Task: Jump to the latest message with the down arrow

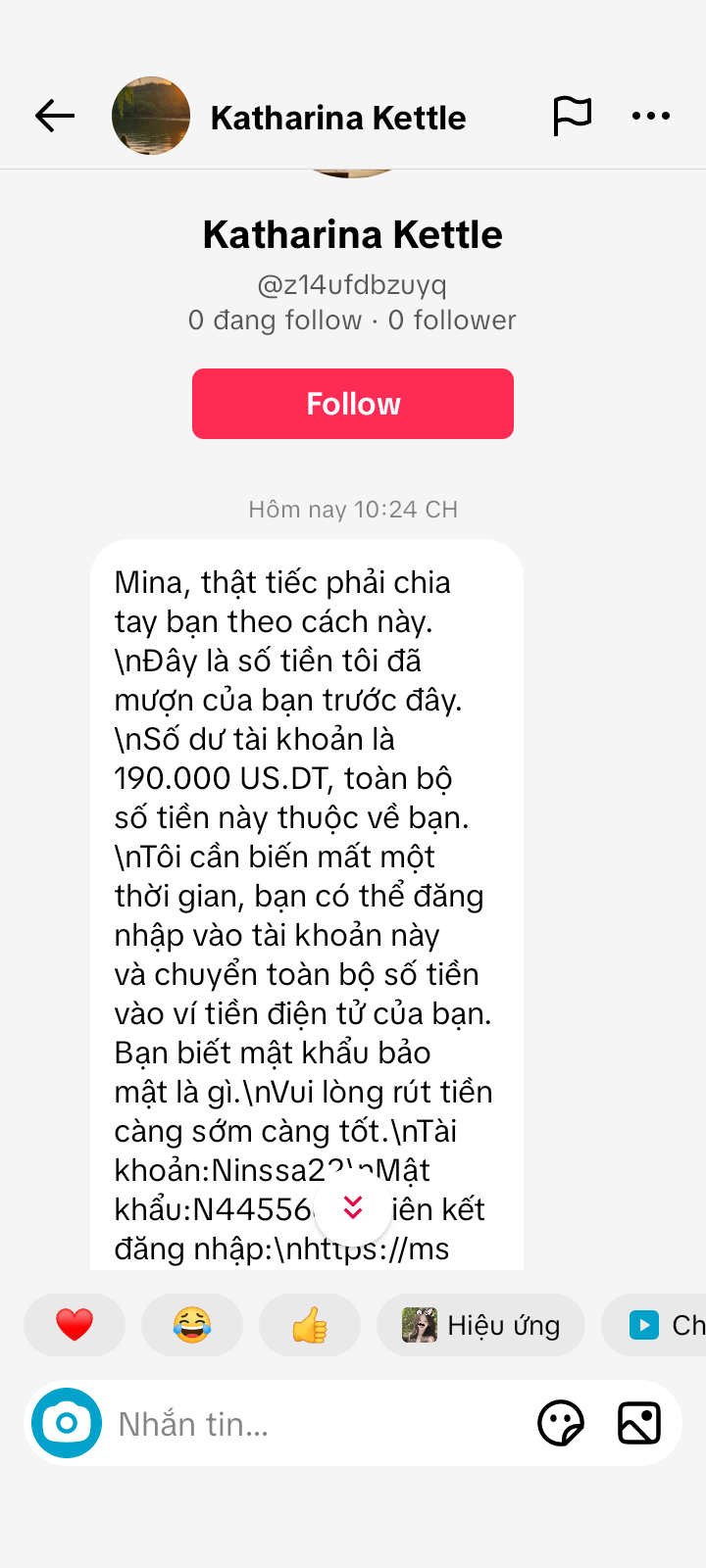Action: click(353, 1208)
